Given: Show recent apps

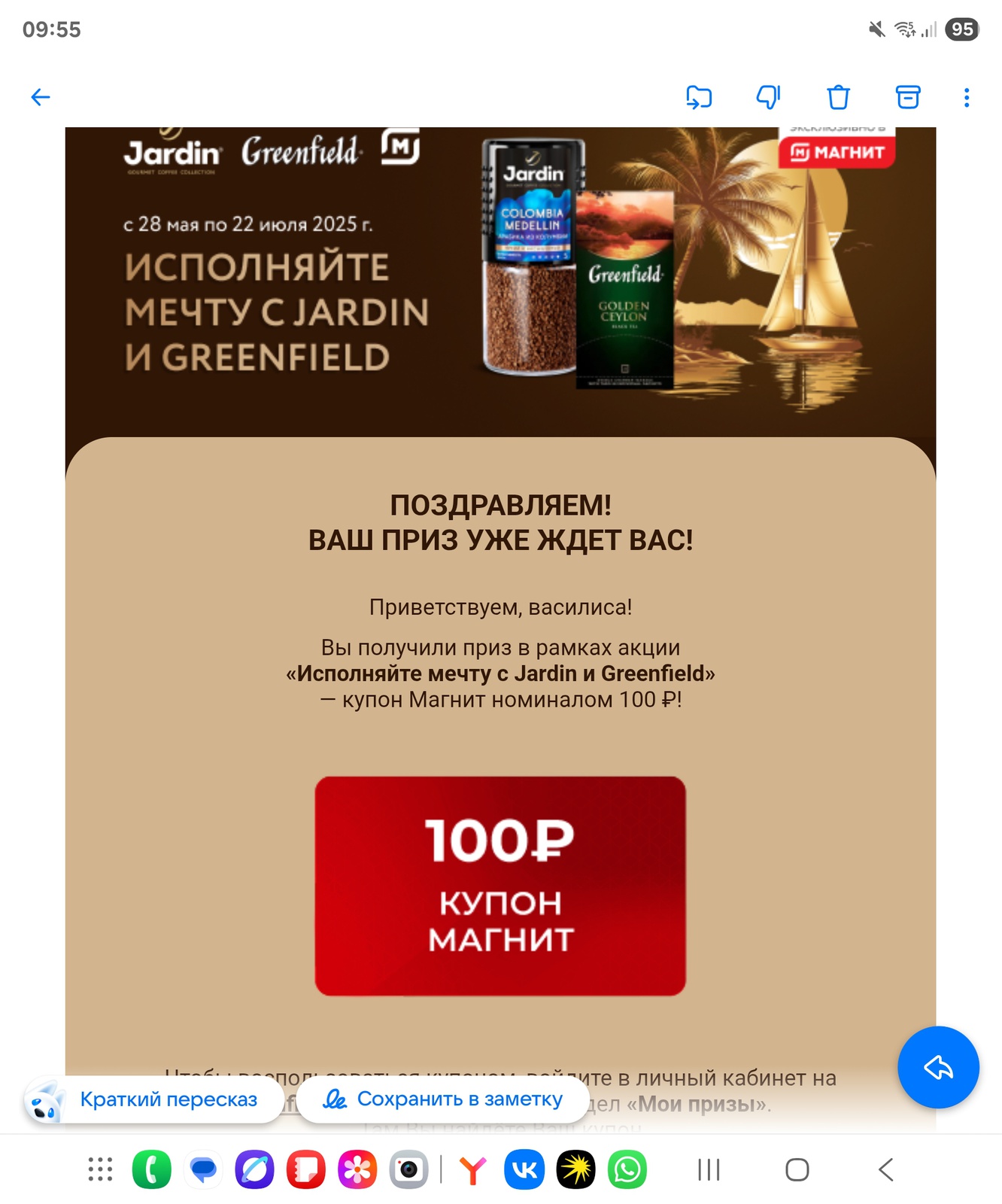Looking at the screenshot, I should 709,1169.
